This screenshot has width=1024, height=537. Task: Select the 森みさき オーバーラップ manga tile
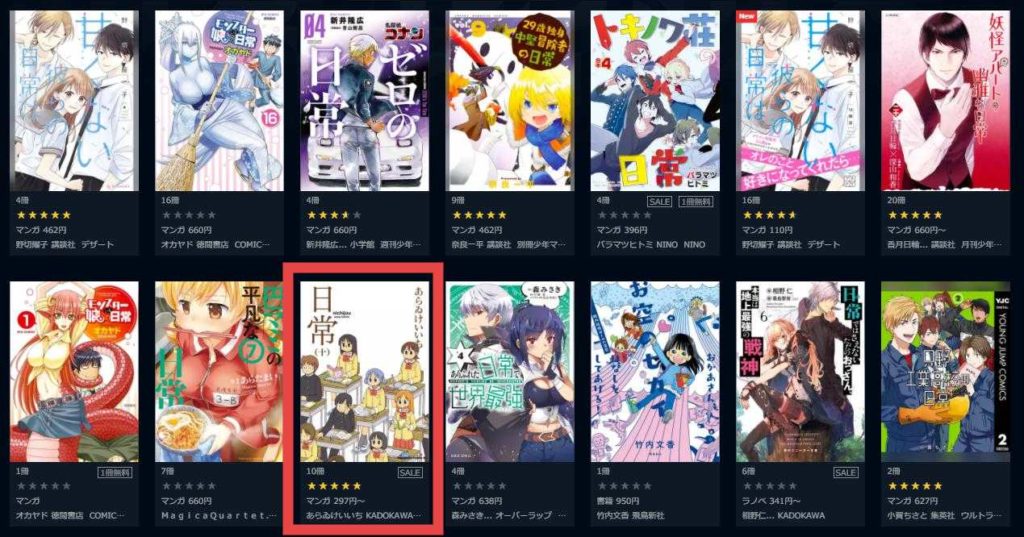click(509, 371)
